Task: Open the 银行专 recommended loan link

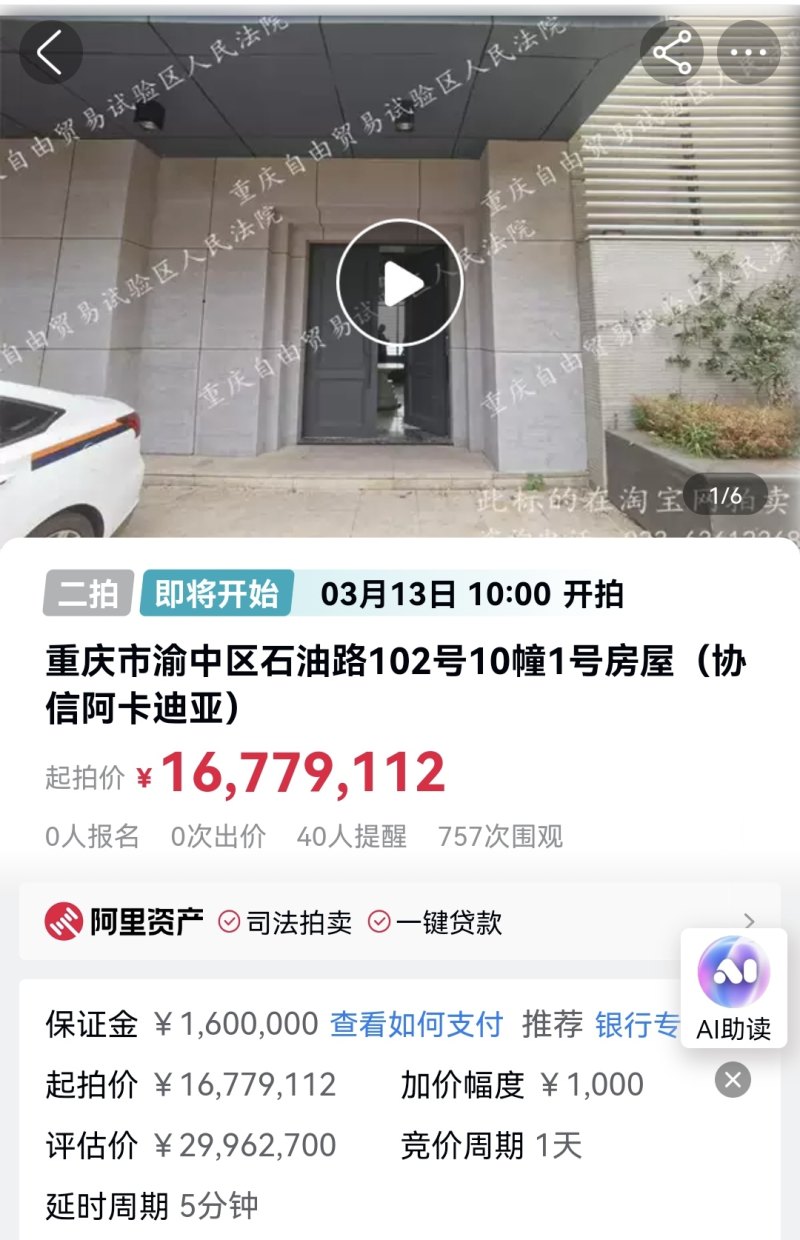Action: point(637,1024)
